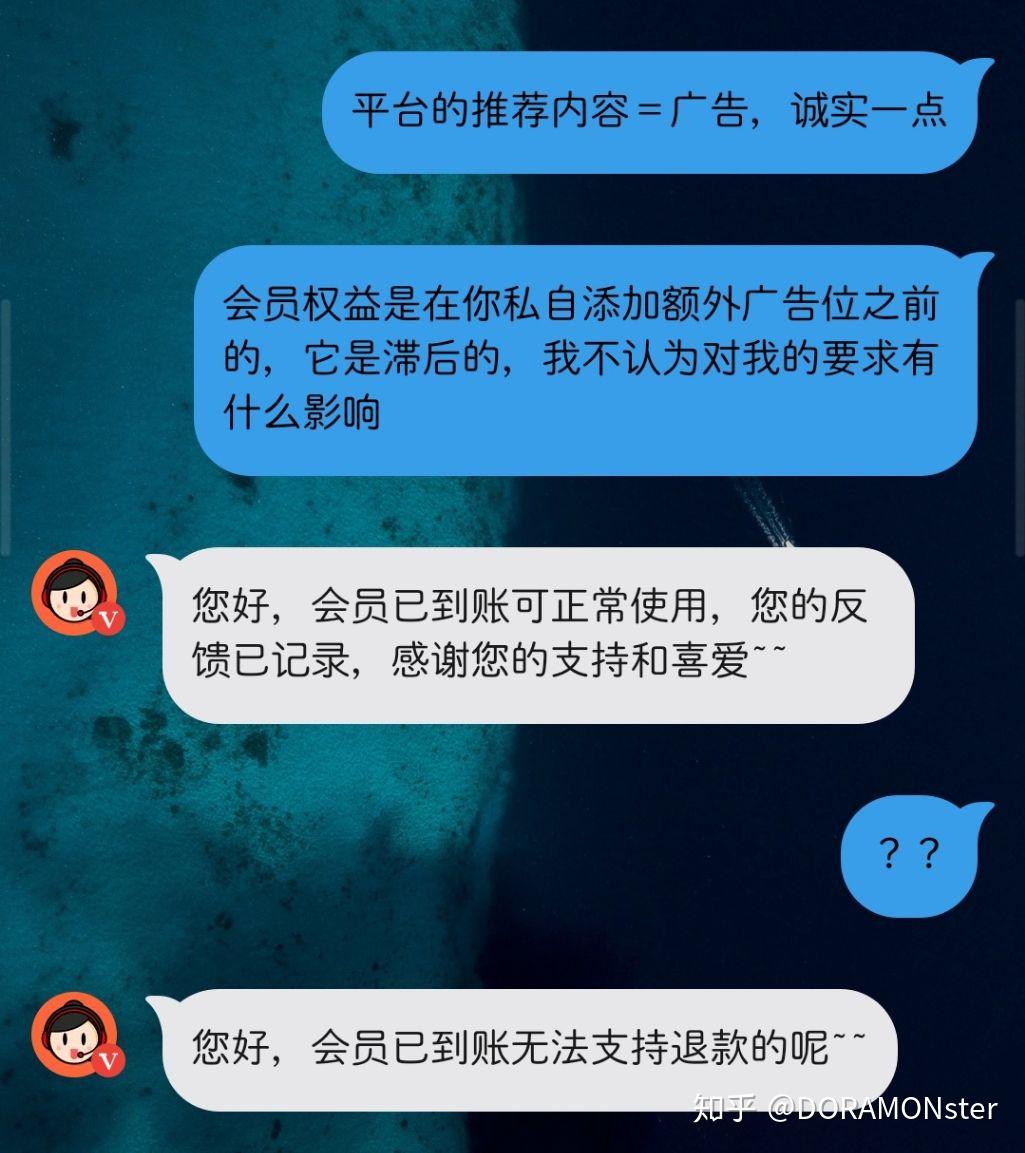This screenshot has height=1153, width=1025.
Task: Open the customer service avatar beside the 会员已到账可正常使用 message
Action: pyautogui.click(x=76, y=592)
